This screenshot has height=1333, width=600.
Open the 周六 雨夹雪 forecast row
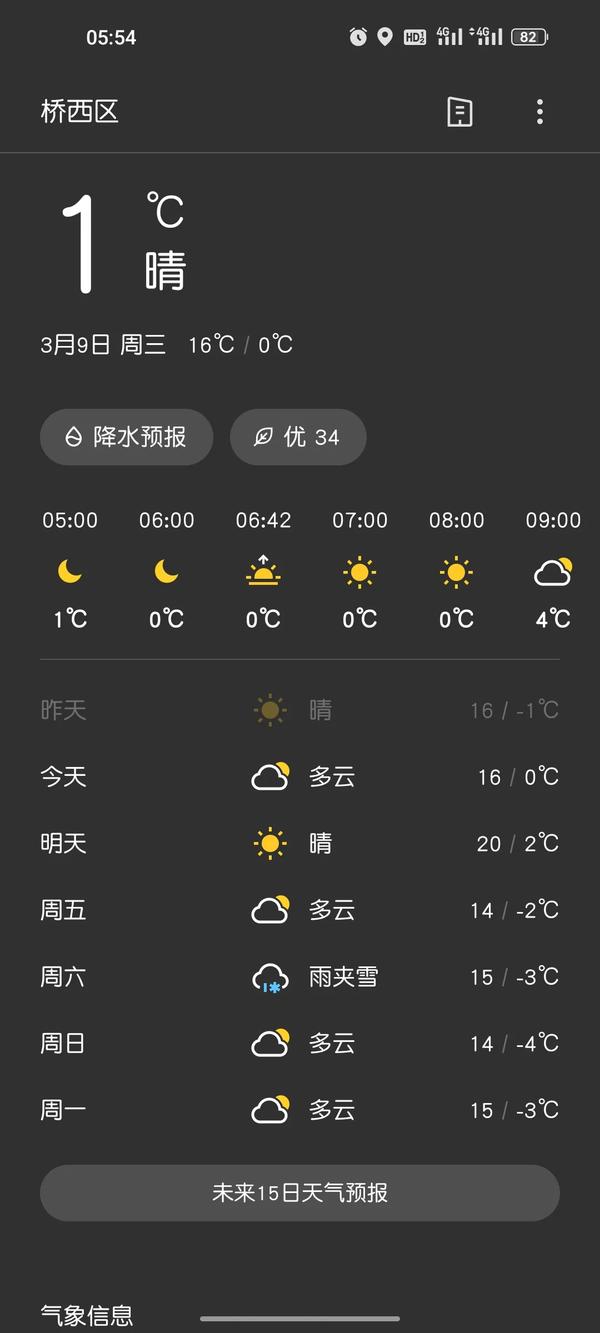click(x=300, y=977)
